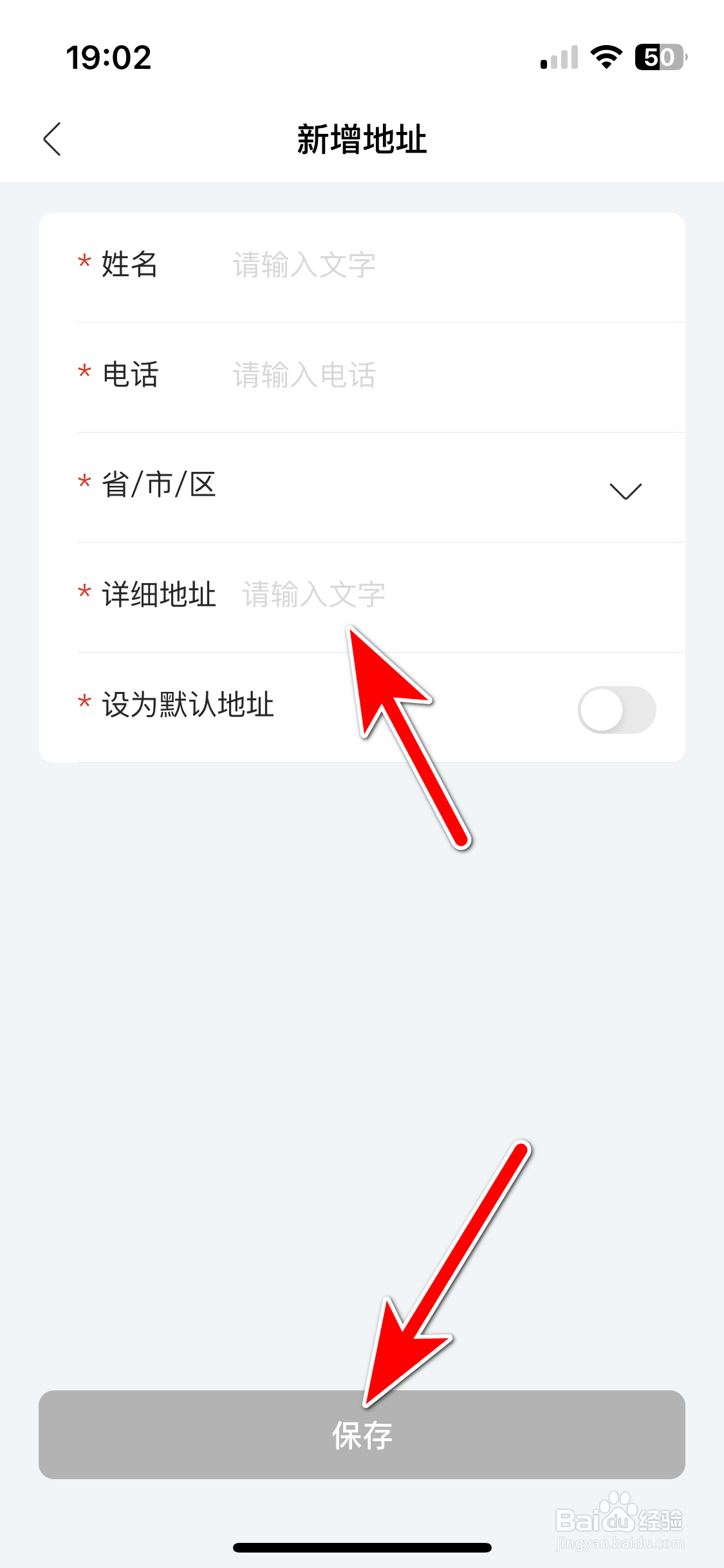Viewport: 724px width, 1568px height.
Task: Click the cellular signal indicator
Action: point(557,58)
